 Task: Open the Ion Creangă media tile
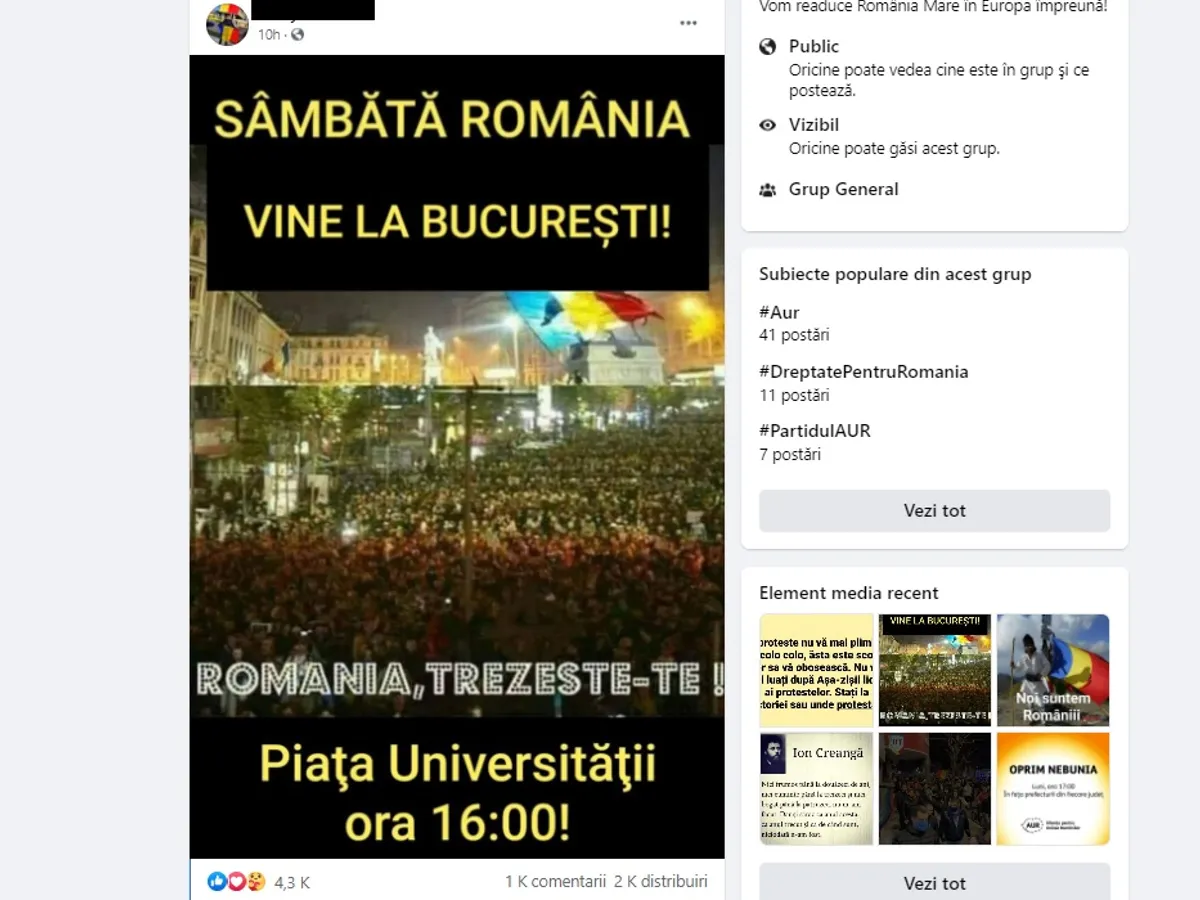pos(816,789)
